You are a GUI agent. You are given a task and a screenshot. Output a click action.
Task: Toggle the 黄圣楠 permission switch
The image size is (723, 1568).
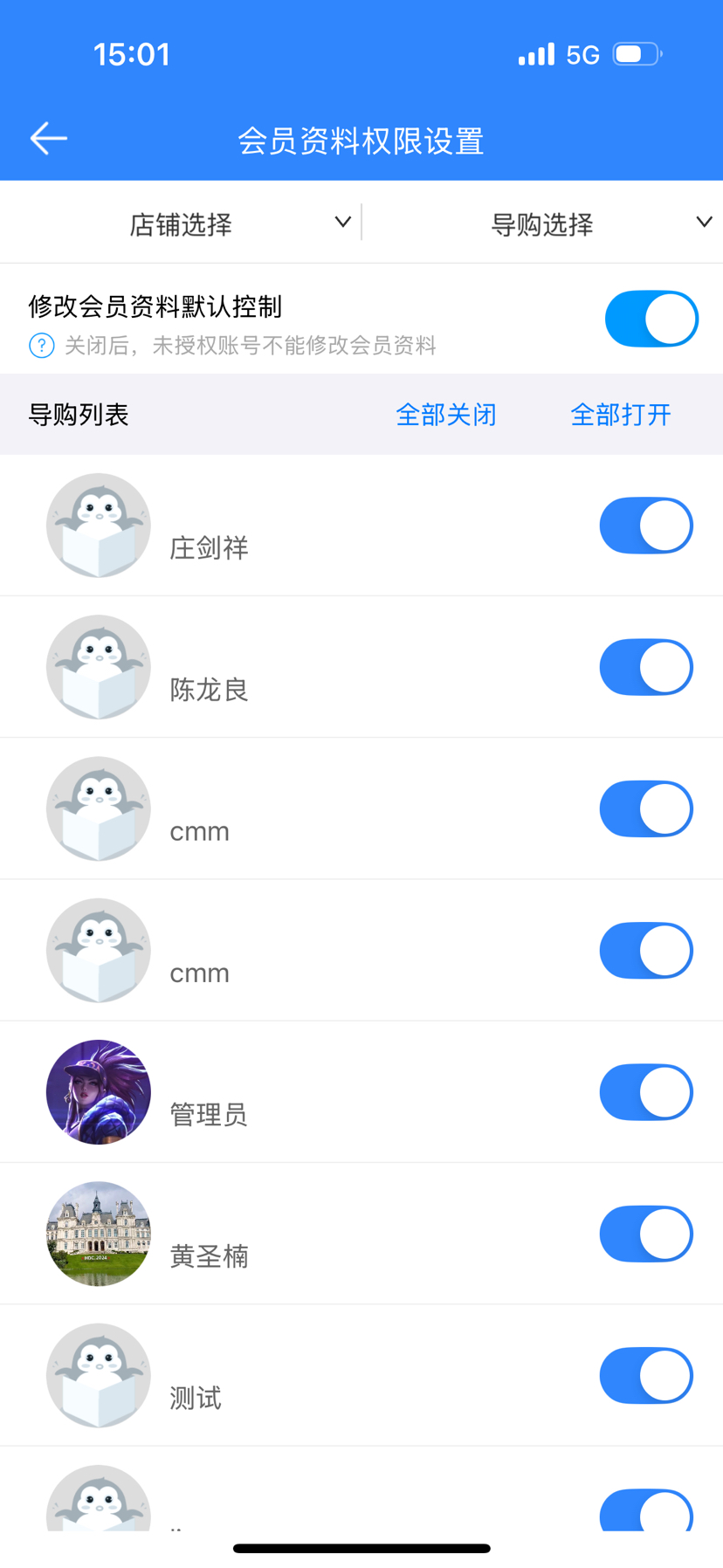[x=646, y=1234]
